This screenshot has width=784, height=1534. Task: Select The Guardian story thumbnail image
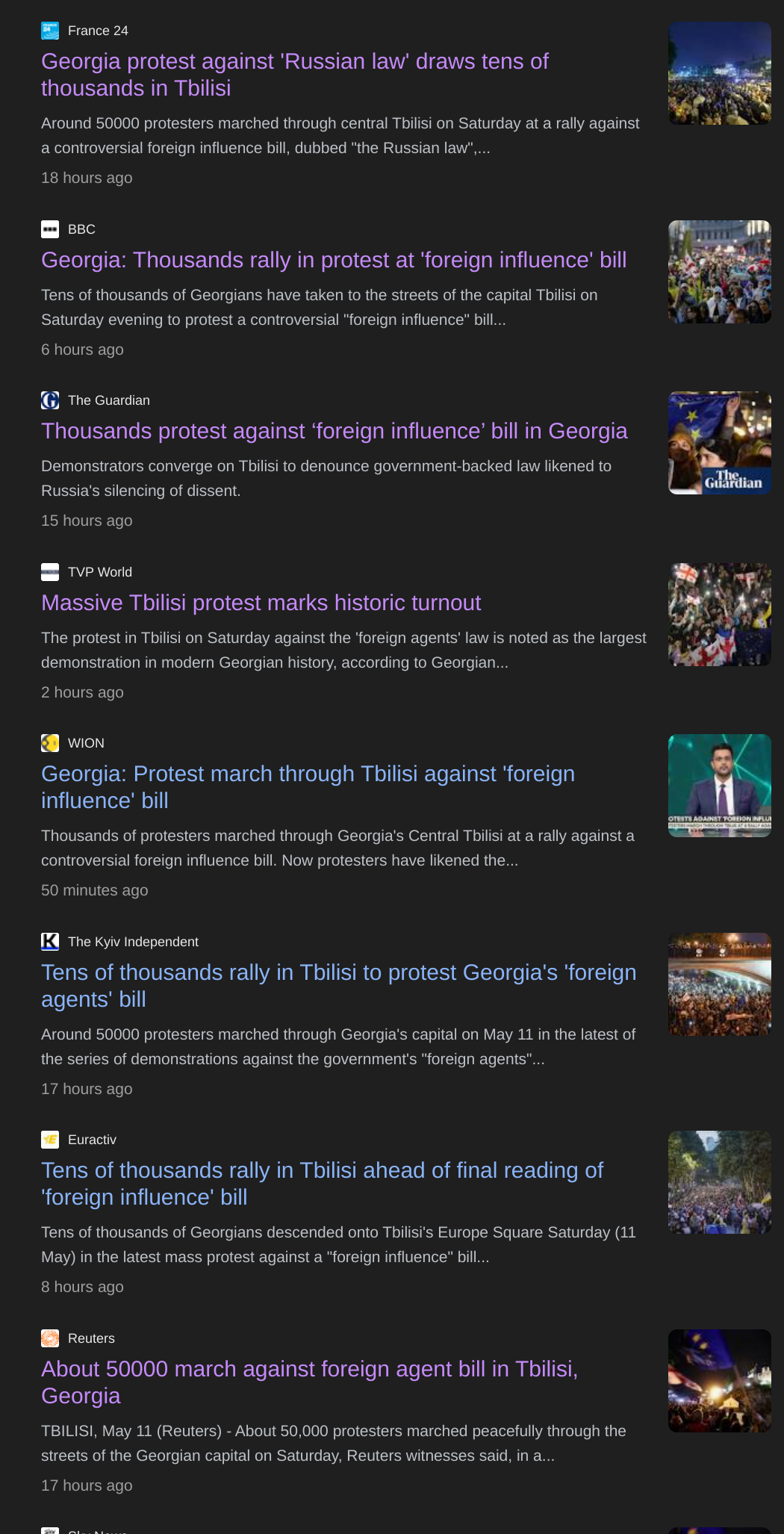(719, 443)
